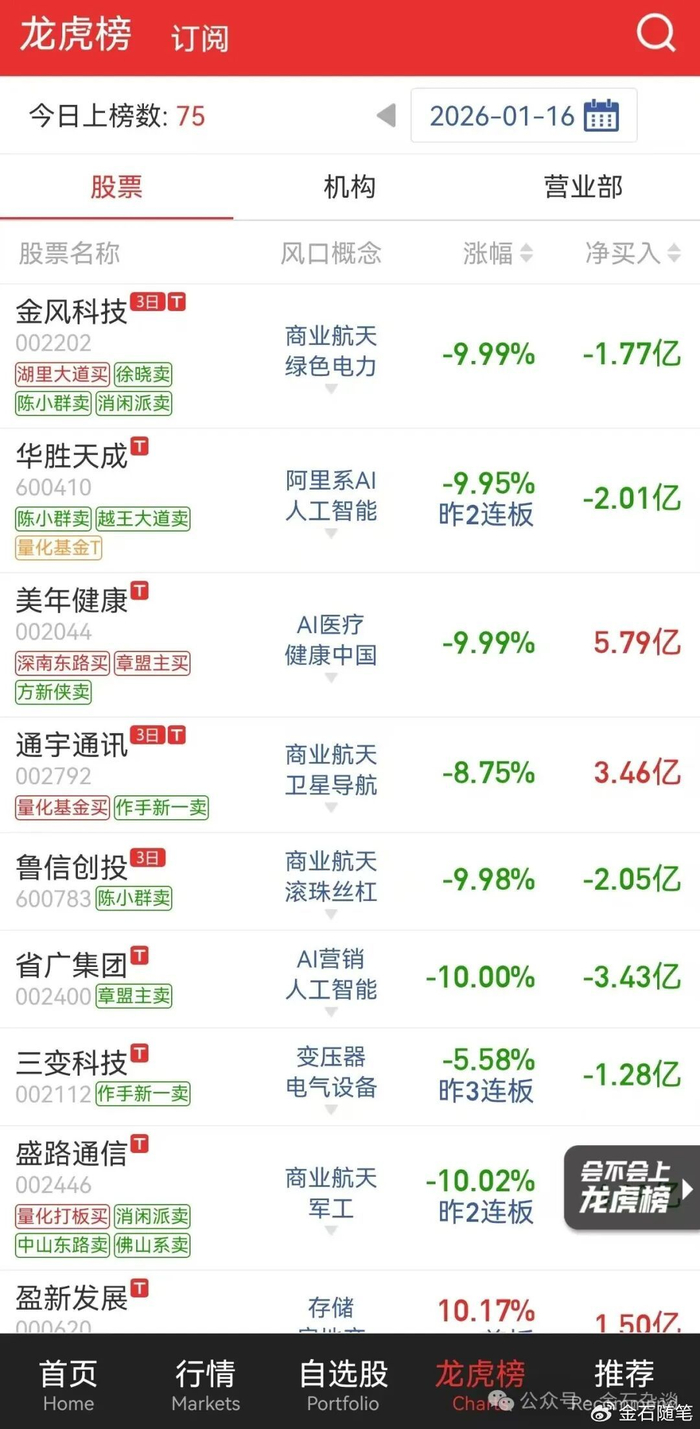Switch to the 营业部 tab
The height and width of the screenshot is (1429, 700).
[x=583, y=187]
